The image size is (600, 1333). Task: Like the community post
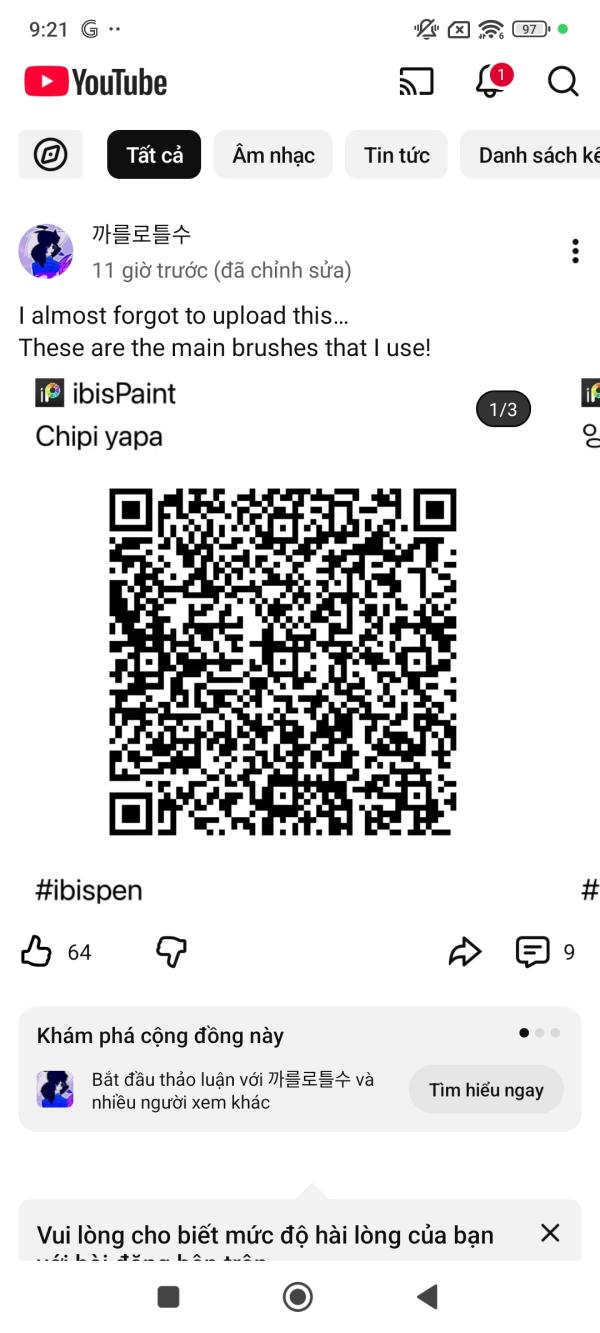pyautogui.click(x=37, y=951)
